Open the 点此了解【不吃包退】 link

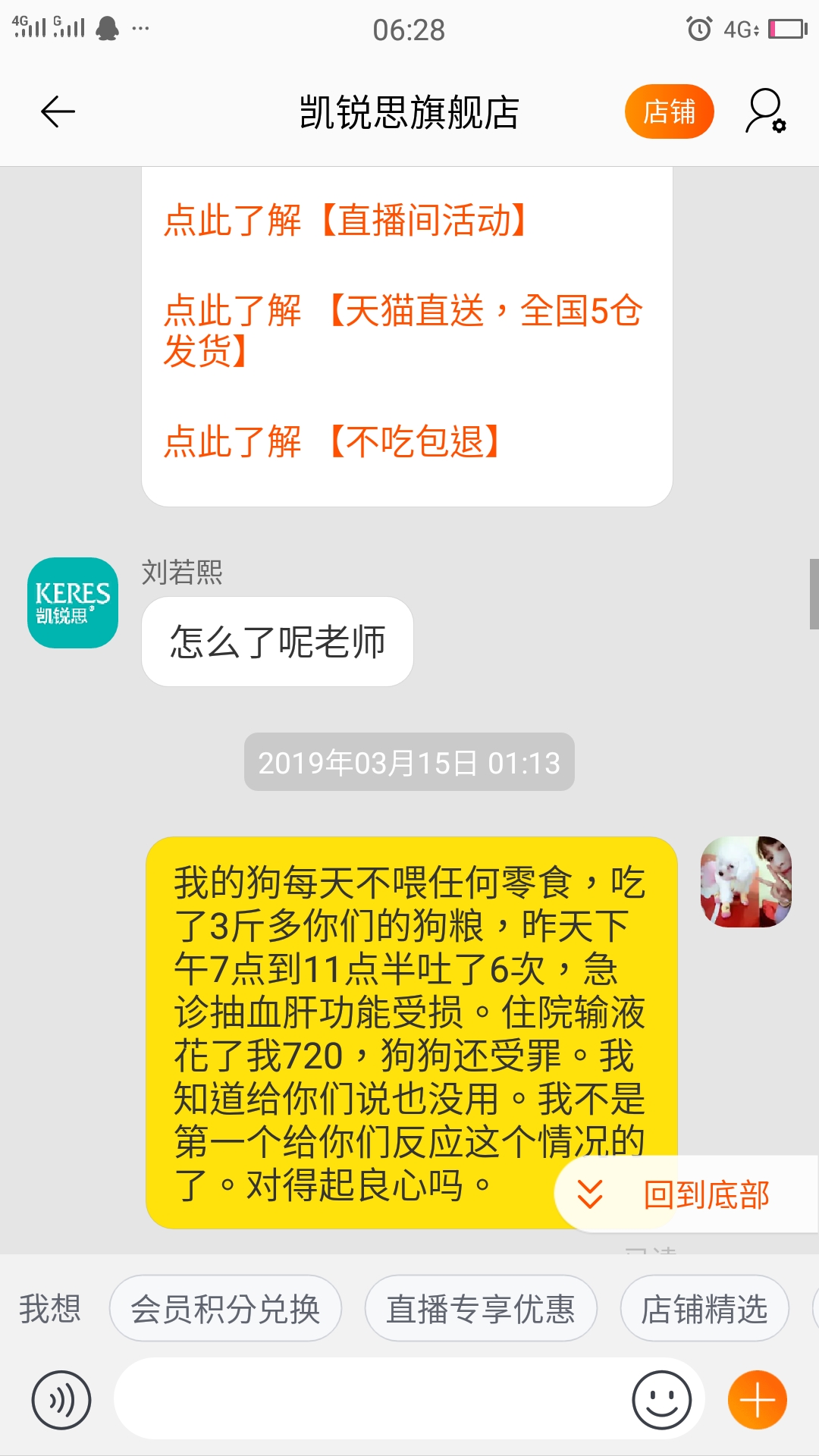point(331,441)
